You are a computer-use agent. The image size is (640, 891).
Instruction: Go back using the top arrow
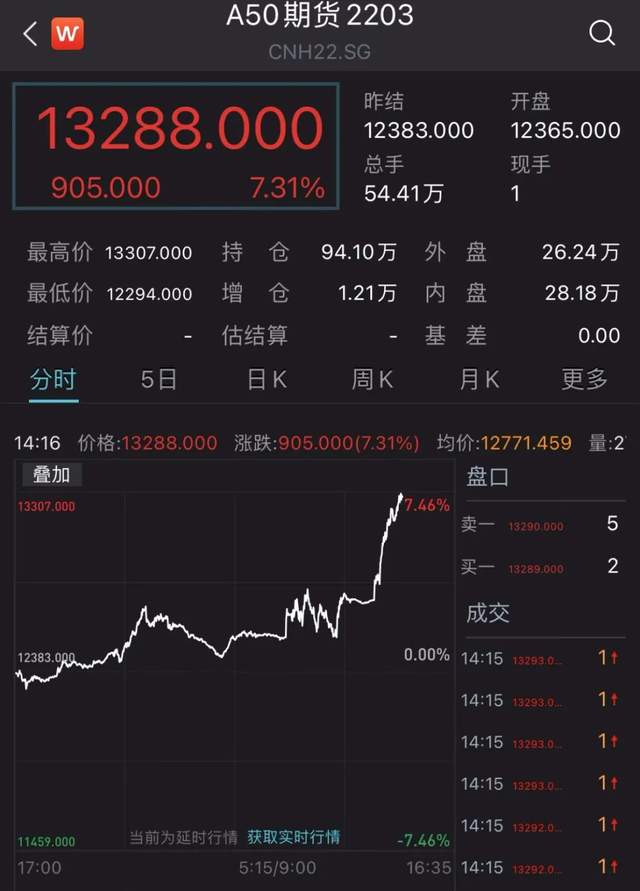pyautogui.click(x=29, y=34)
